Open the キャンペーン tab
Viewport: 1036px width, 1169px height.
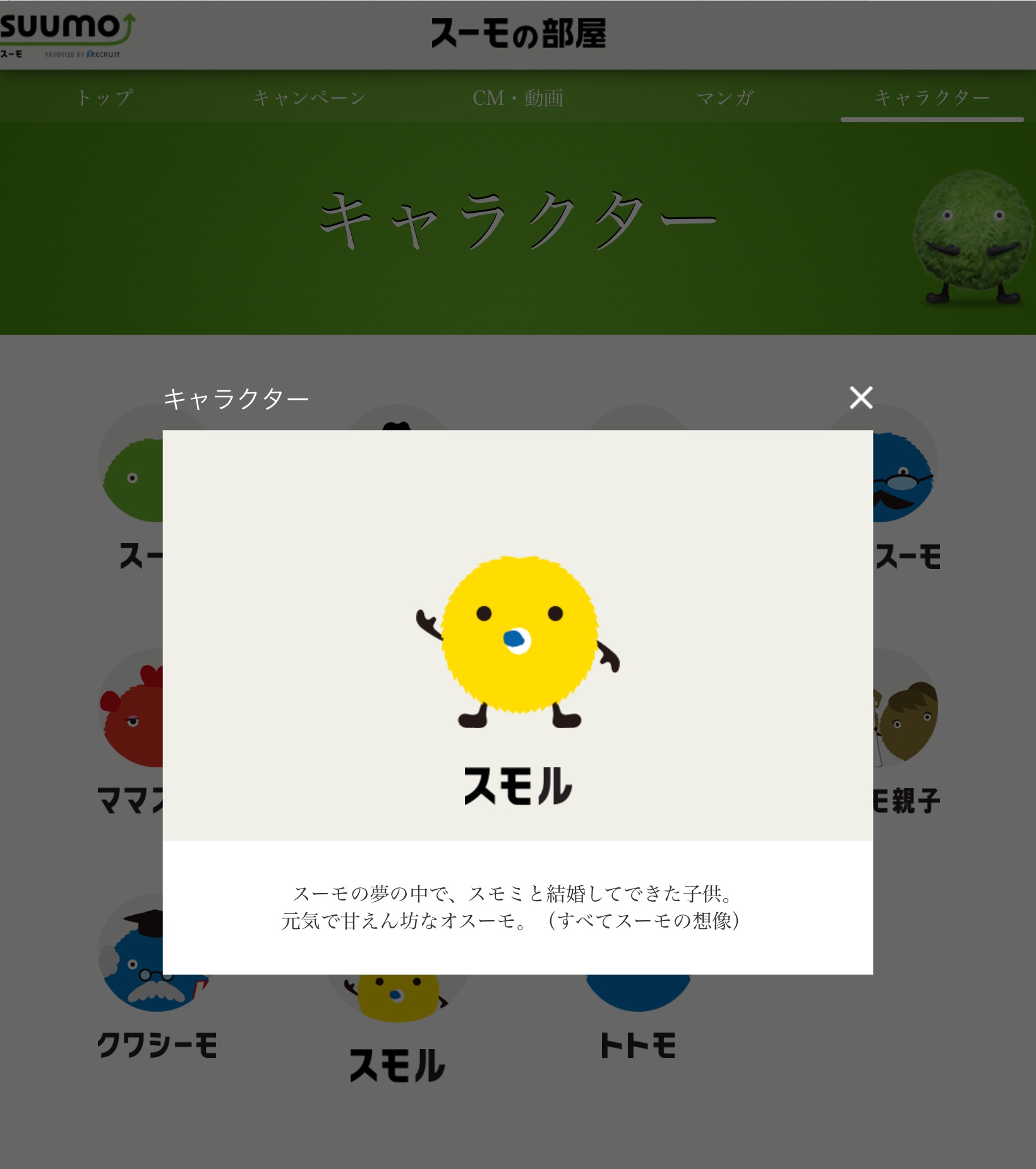[310, 98]
